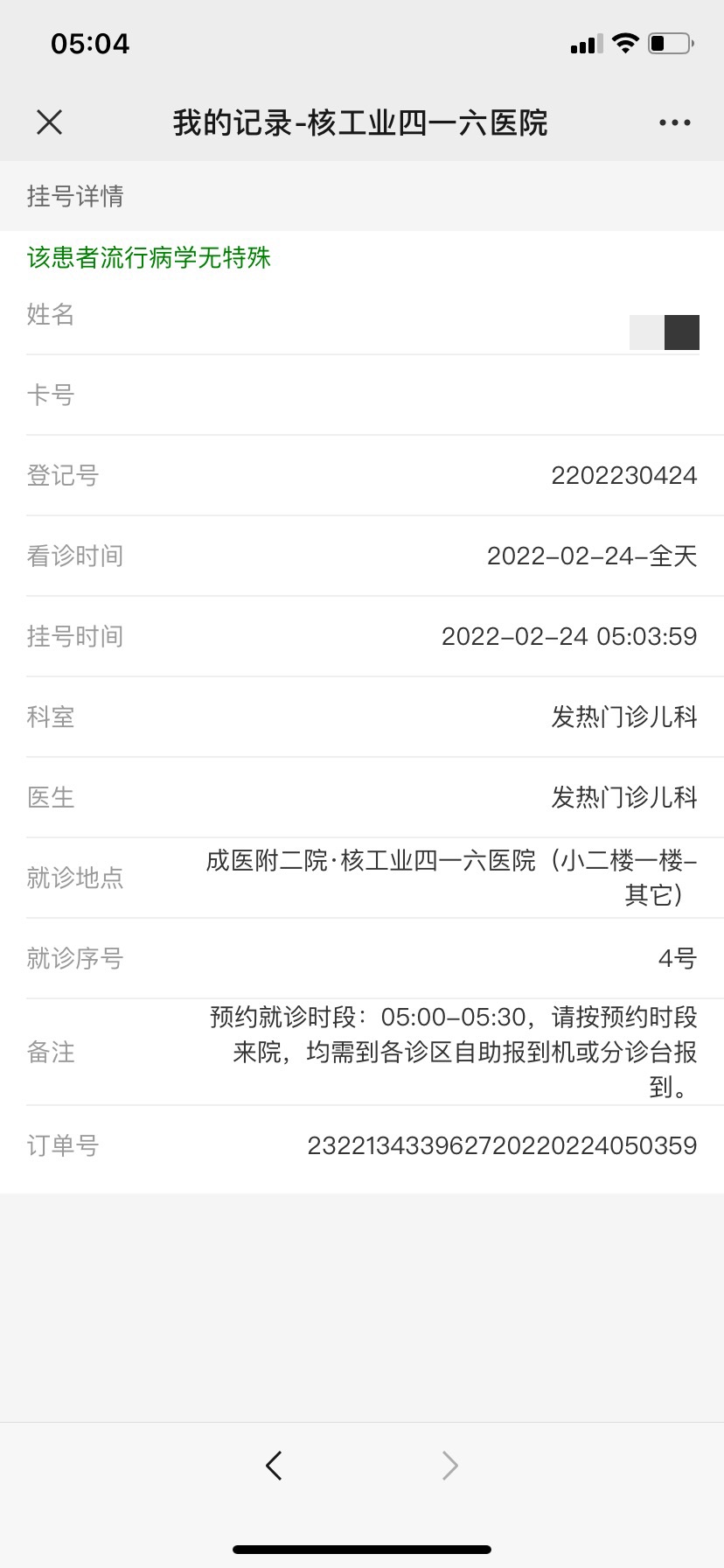Go back to the previous web page
Image resolution: width=724 pixels, height=1568 pixels.
(274, 1465)
